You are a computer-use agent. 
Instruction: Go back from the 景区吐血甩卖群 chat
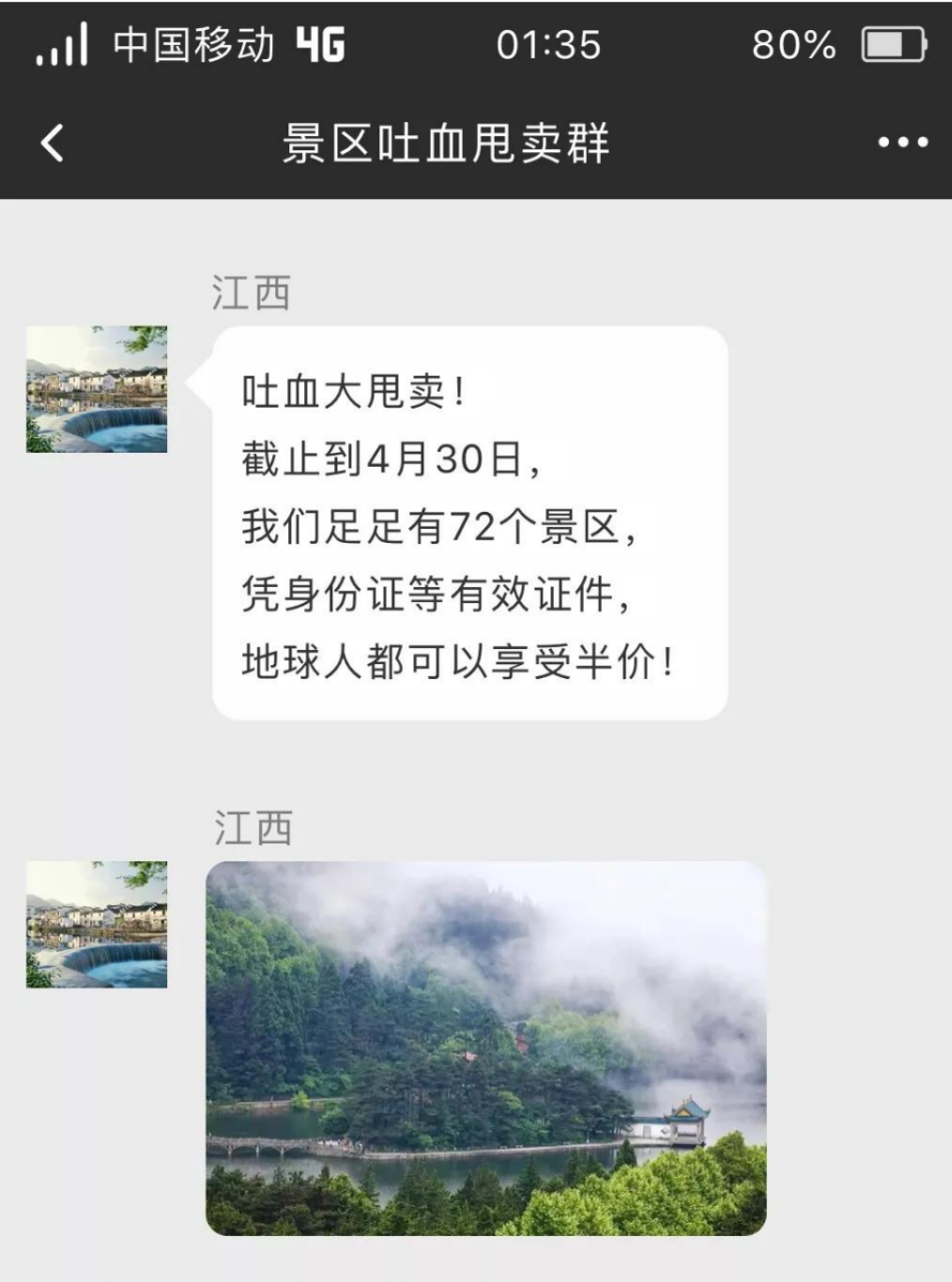pyautogui.click(x=54, y=144)
